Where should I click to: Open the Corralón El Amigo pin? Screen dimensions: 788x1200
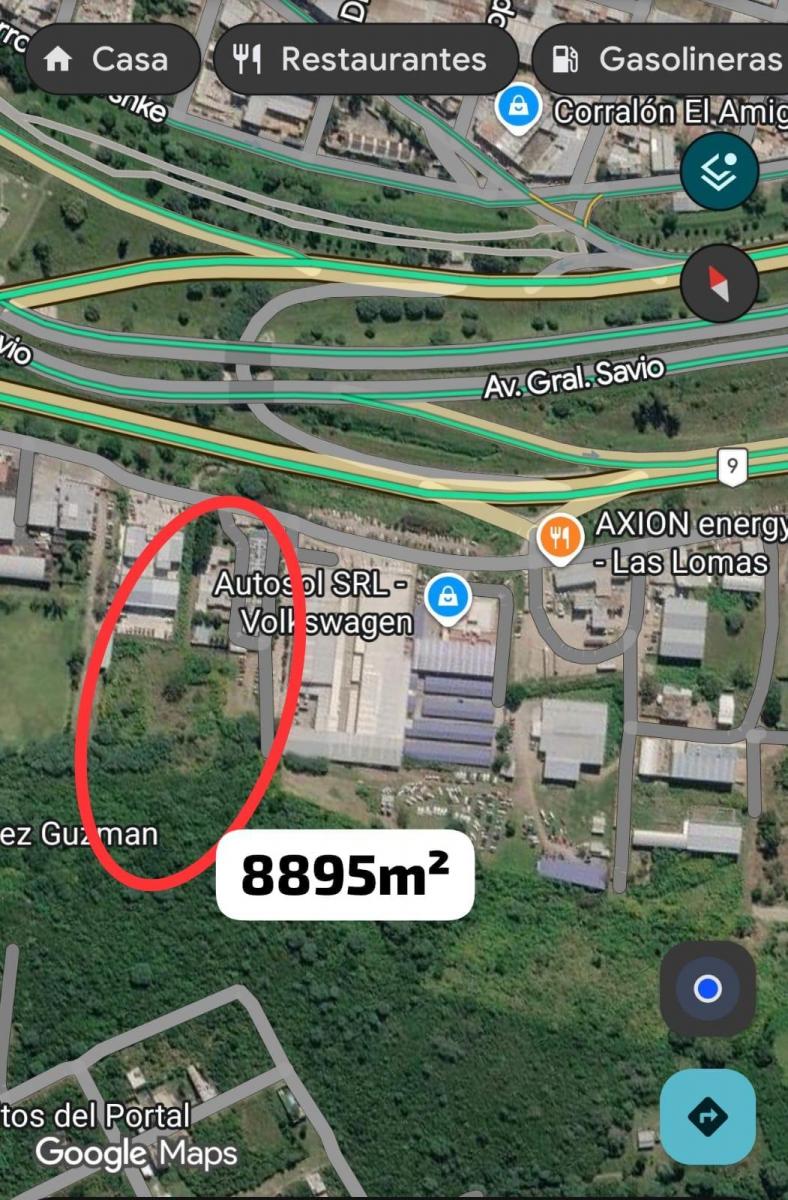tap(518, 106)
